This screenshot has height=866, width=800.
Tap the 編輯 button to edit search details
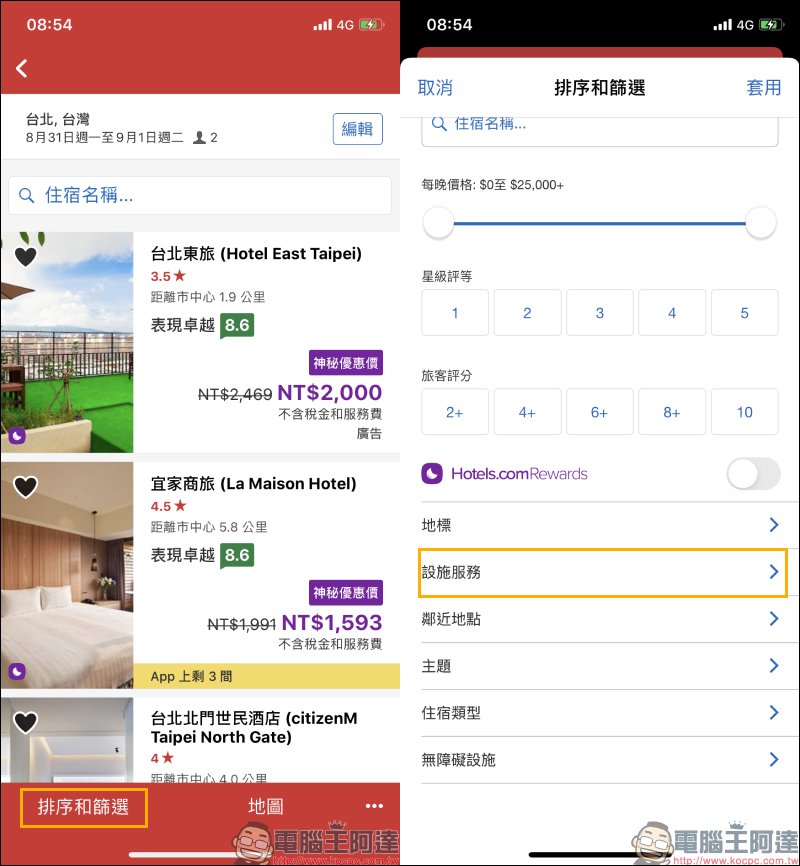(x=357, y=129)
